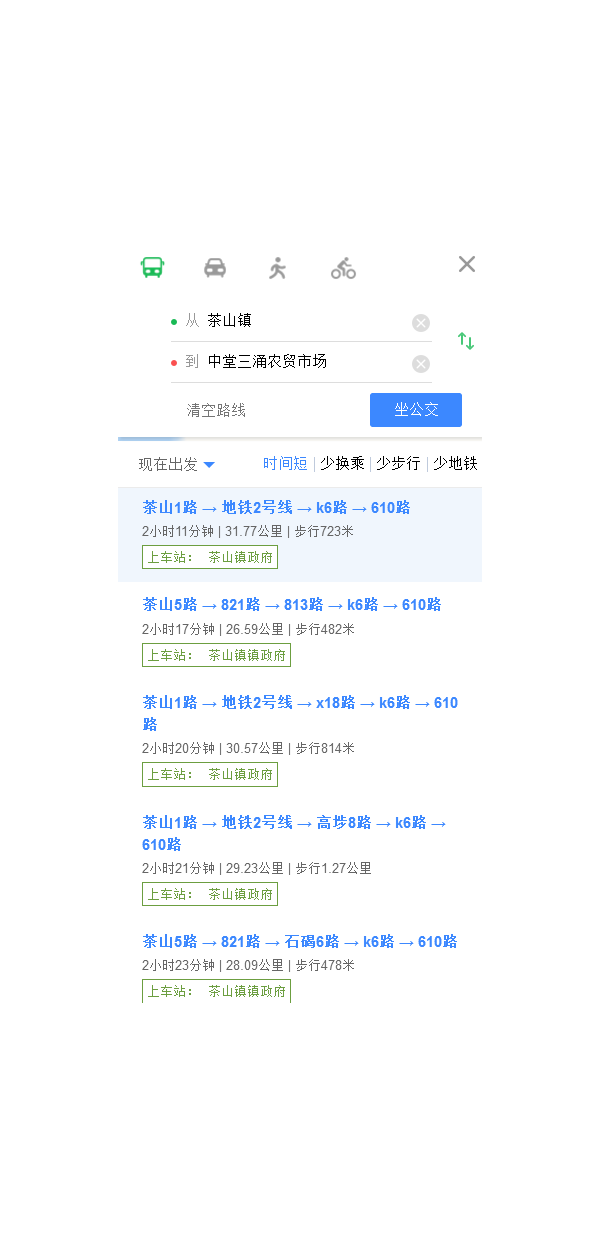
Task: Tap 清空路线 to clear the route
Action: [216, 410]
